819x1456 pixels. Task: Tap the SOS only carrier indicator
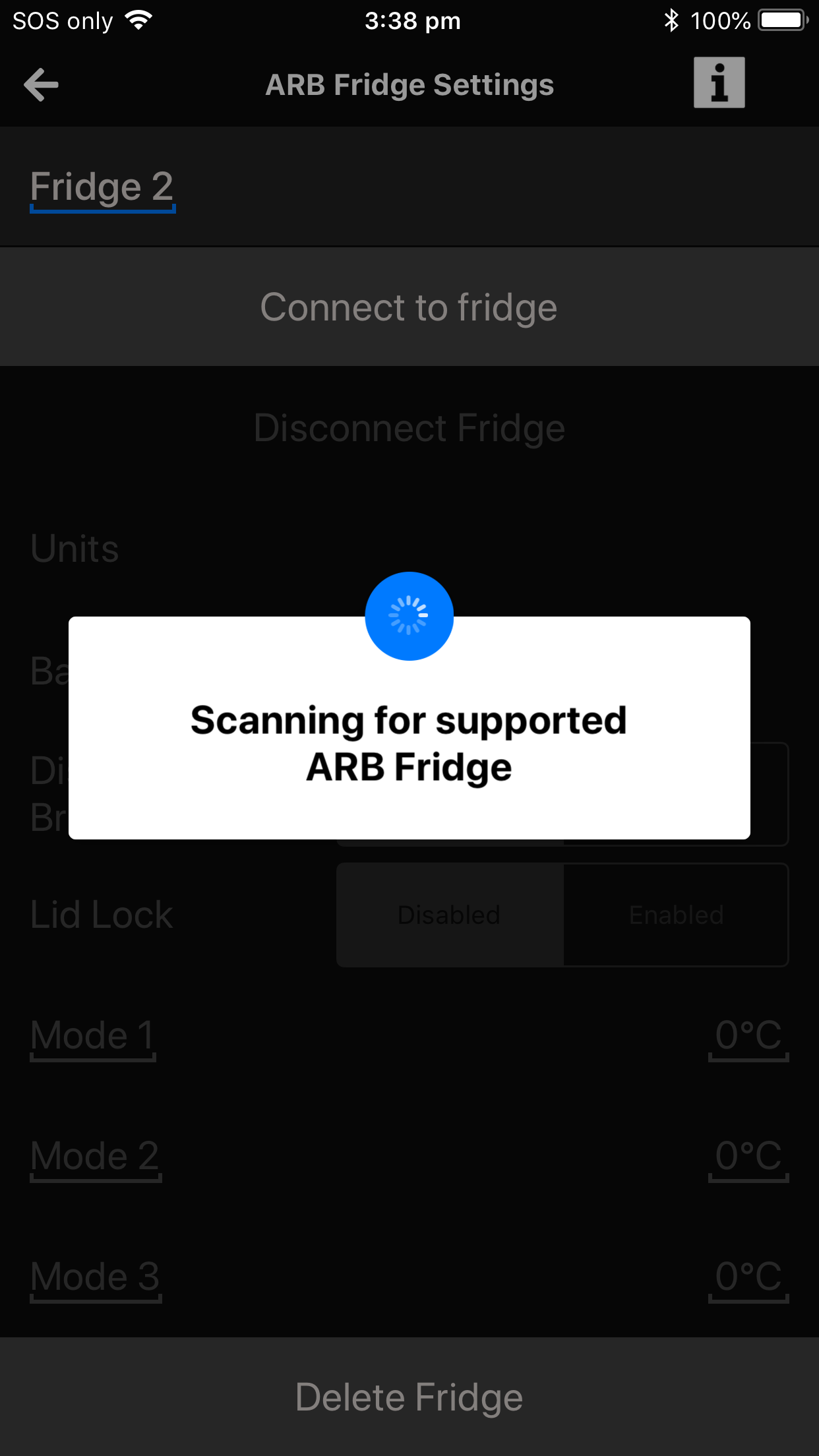tap(61, 20)
